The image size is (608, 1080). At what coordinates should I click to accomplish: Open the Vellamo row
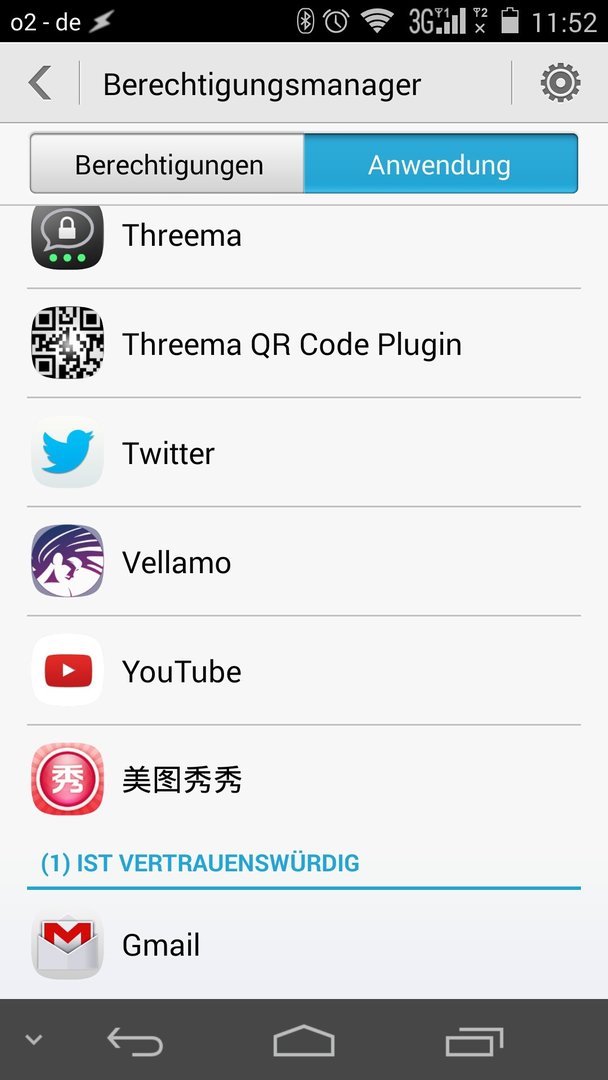coord(304,561)
